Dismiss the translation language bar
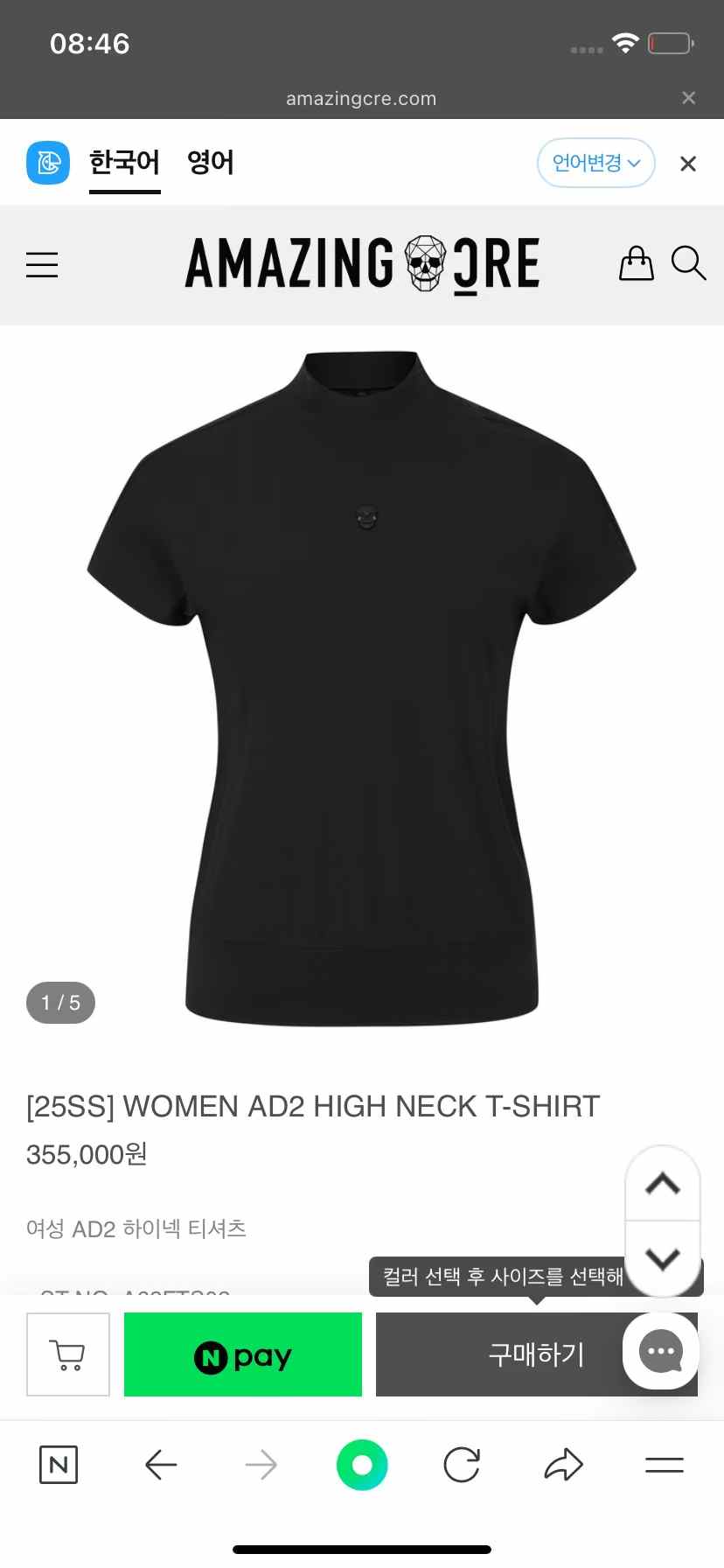The width and height of the screenshot is (724, 1568). pyautogui.click(x=688, y=164)
